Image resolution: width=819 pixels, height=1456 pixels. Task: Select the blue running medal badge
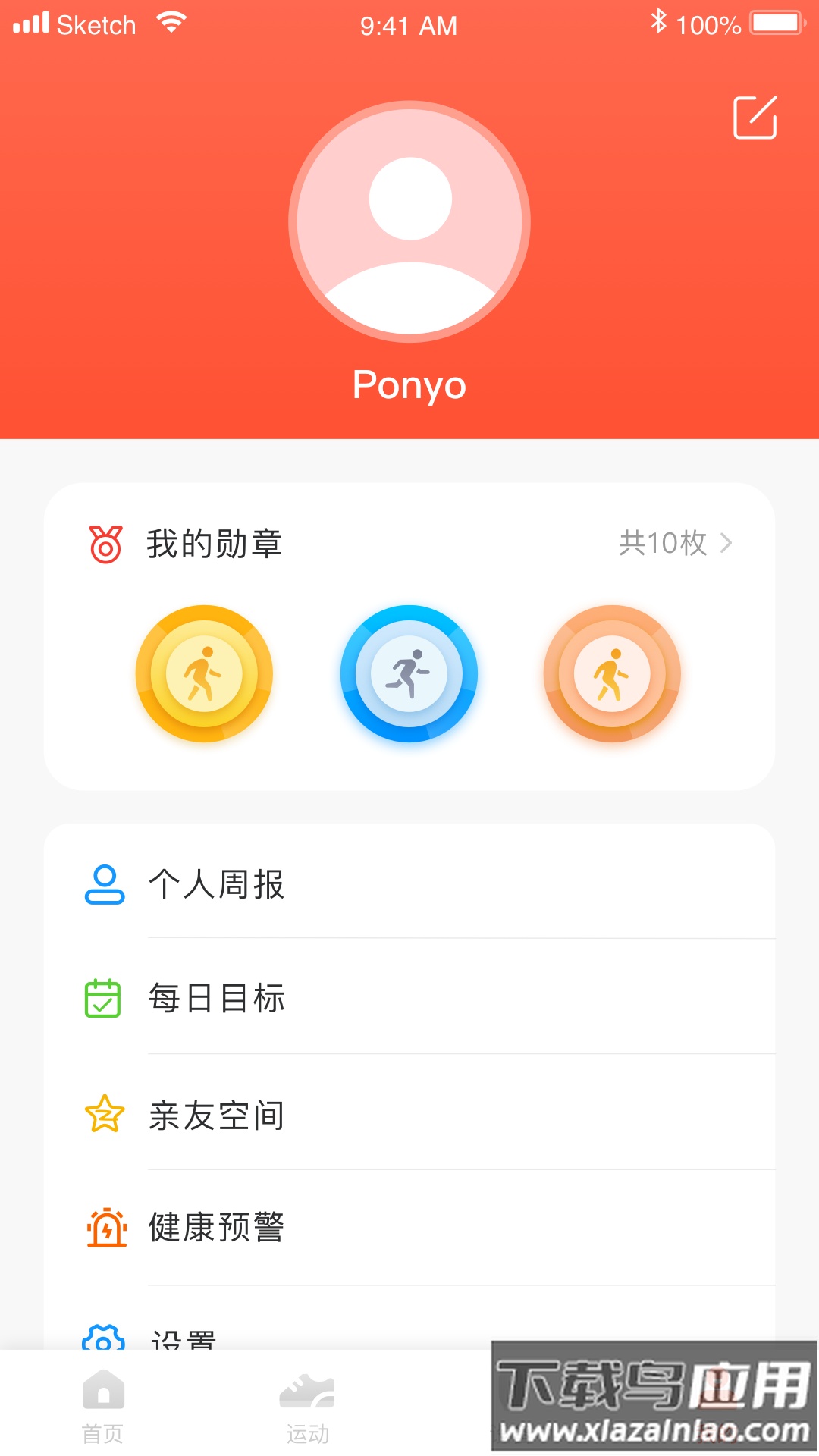(x=409, y=673)
